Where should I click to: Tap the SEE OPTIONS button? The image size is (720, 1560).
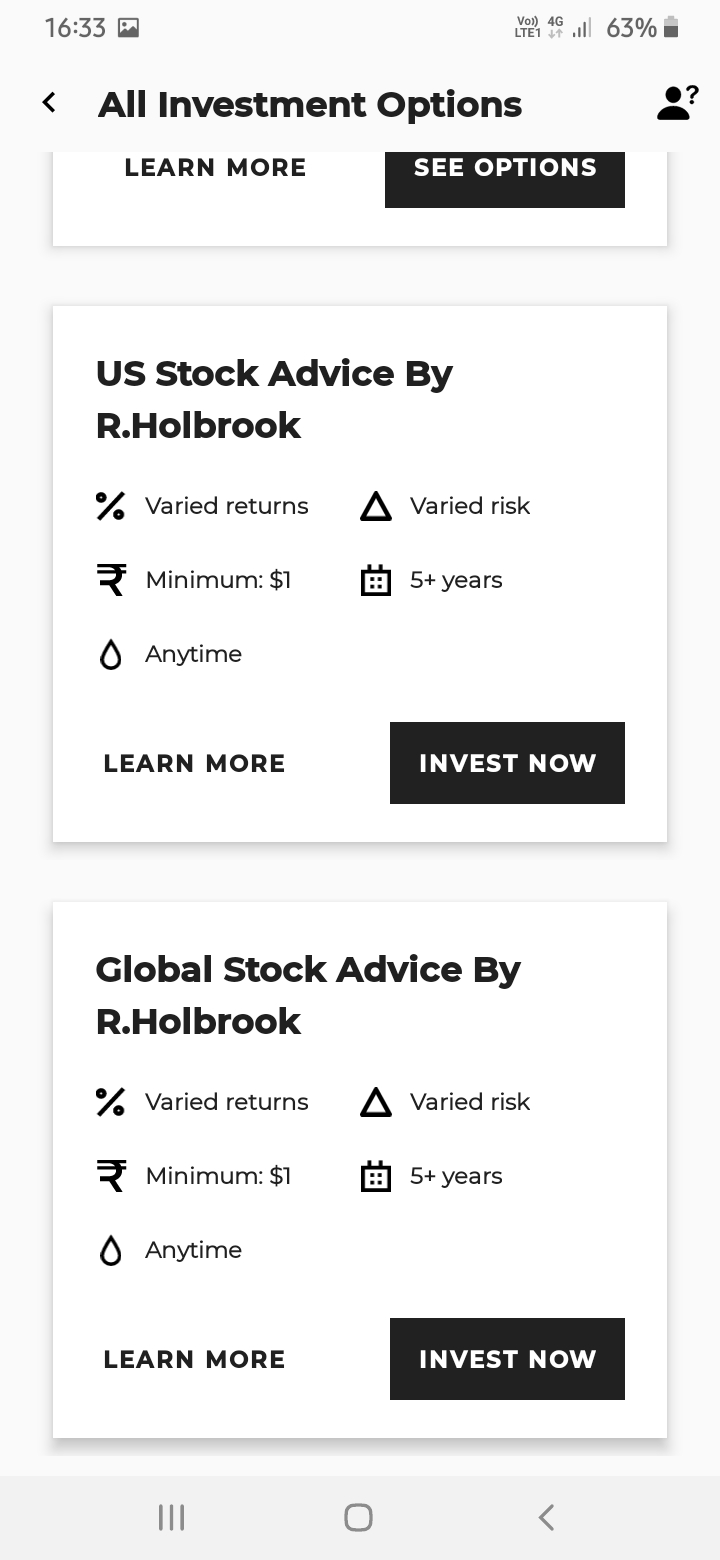tap(505, 172)
